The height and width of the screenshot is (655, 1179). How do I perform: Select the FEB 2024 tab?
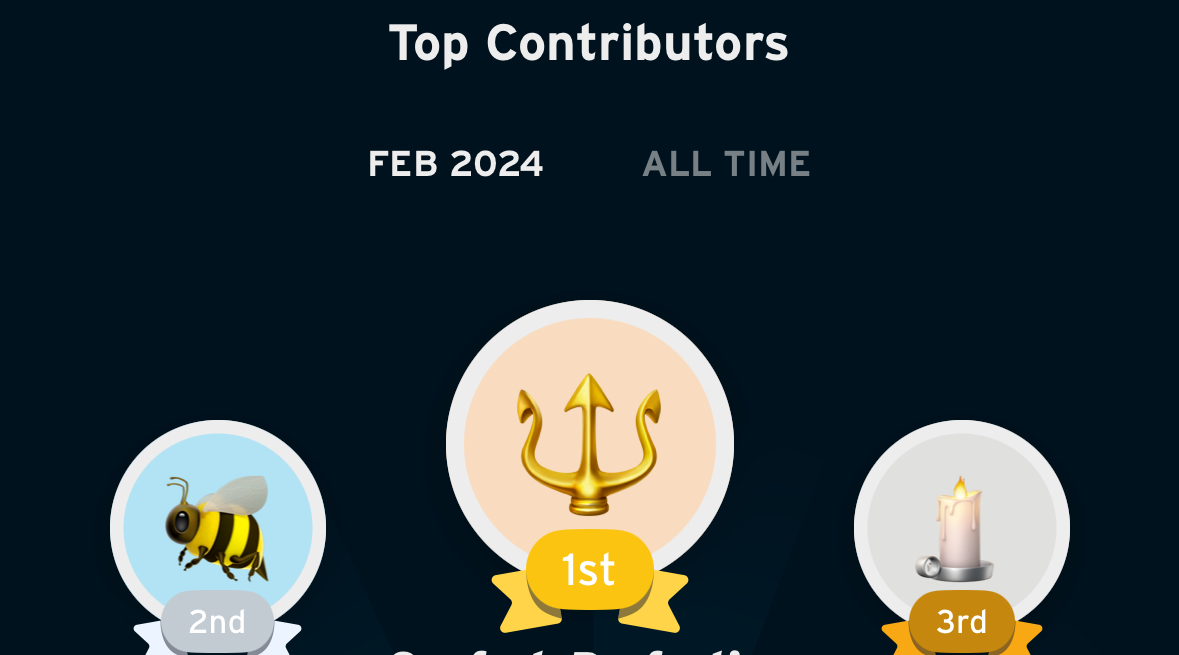[x=455, y=164]
